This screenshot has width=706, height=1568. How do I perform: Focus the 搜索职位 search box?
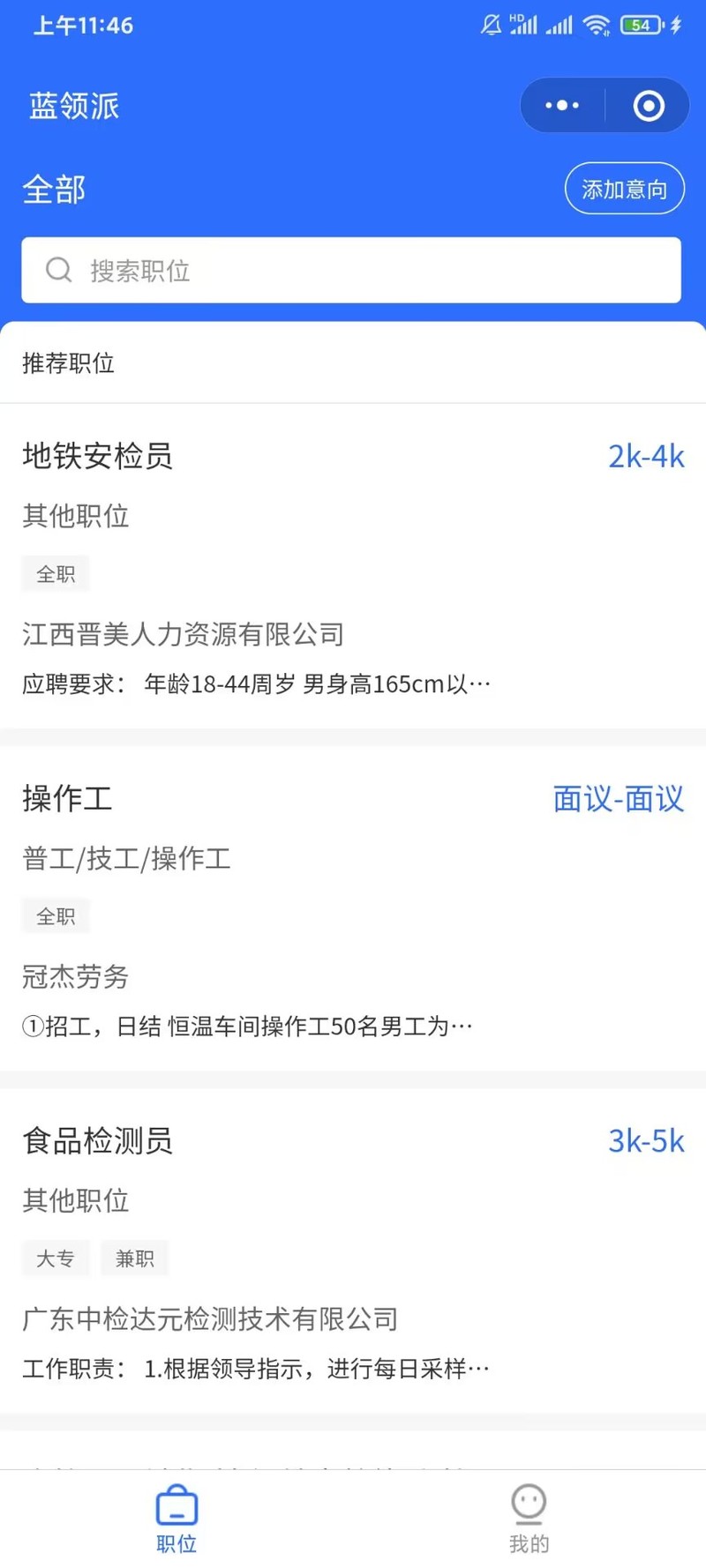[x=351, y=270]
